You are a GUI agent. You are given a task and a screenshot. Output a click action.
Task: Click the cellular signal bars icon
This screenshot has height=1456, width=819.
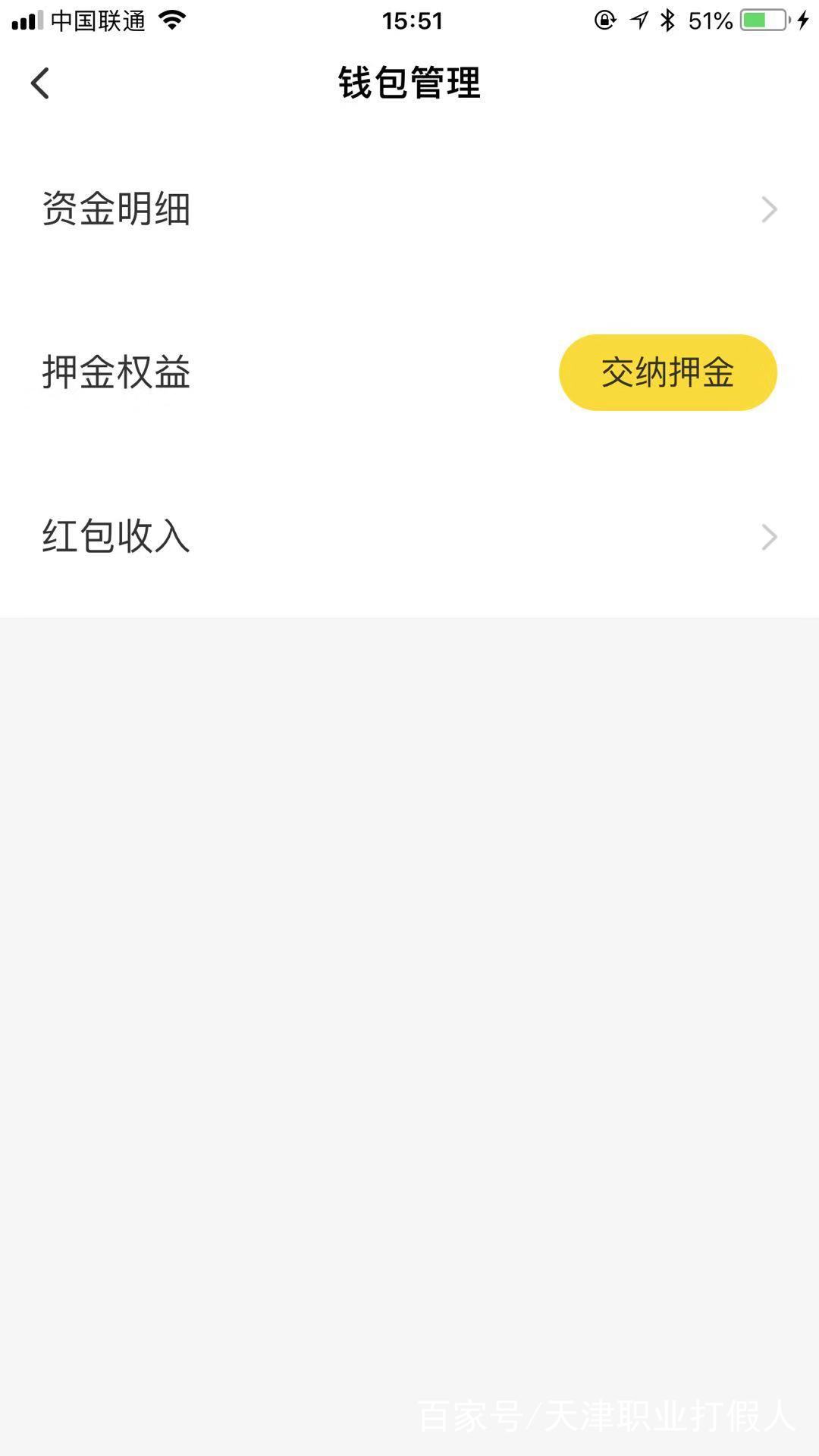tap(28, 20)
